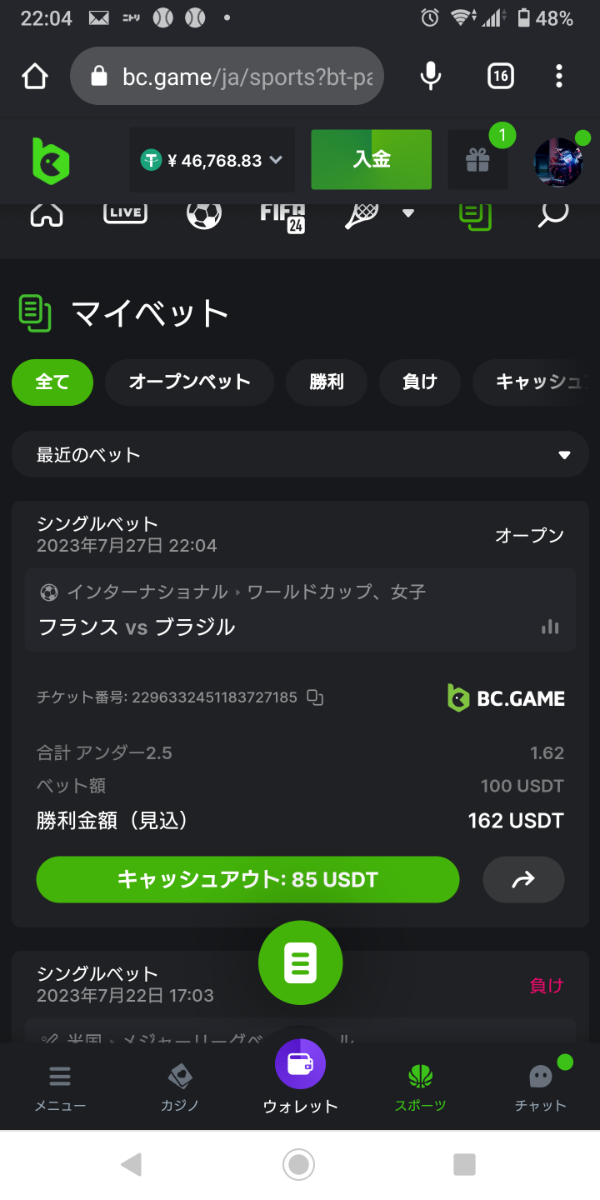Cash out the bet for 85 USDT
600x1200 pixels.
coord(248,880)
